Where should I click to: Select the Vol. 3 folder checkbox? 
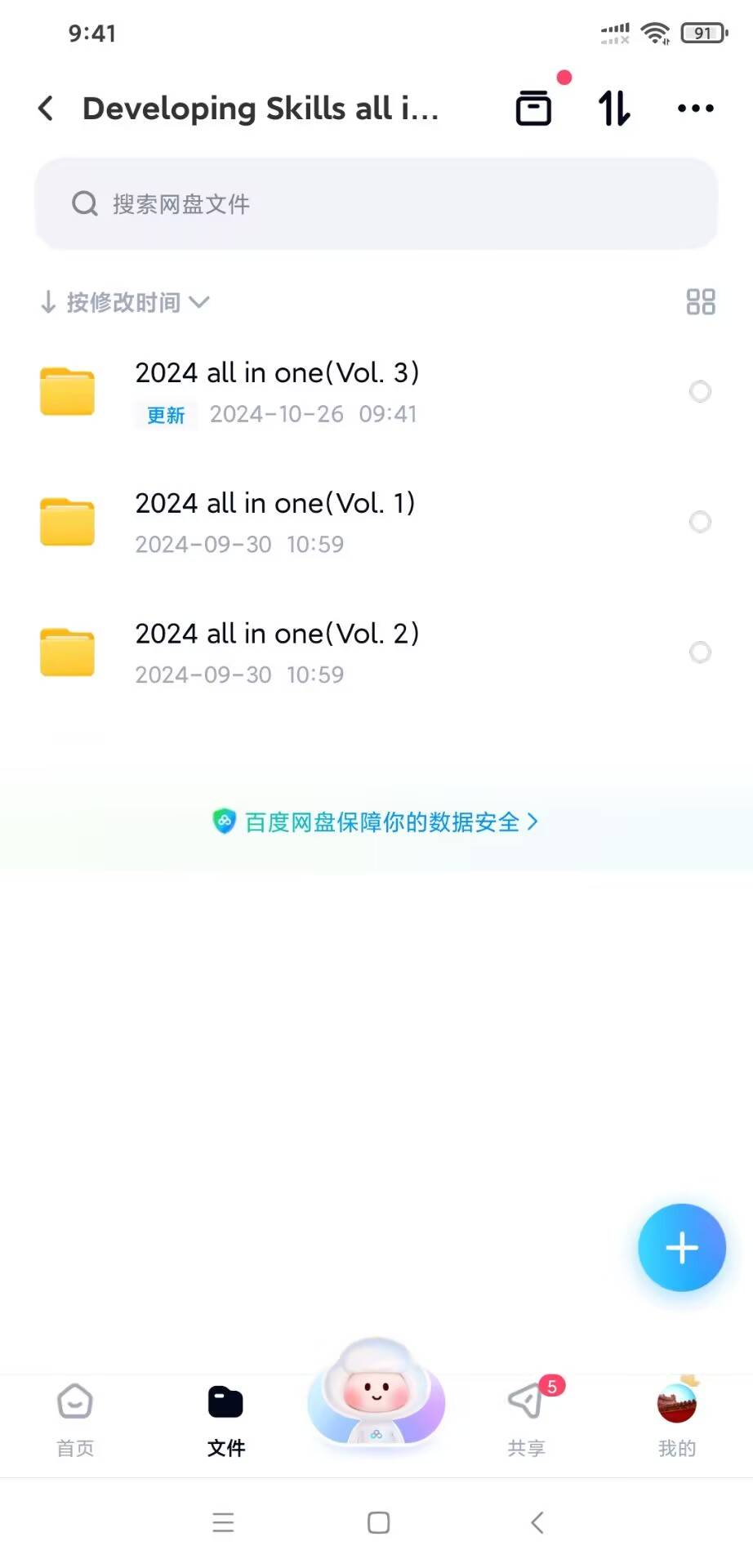[700, 391]
